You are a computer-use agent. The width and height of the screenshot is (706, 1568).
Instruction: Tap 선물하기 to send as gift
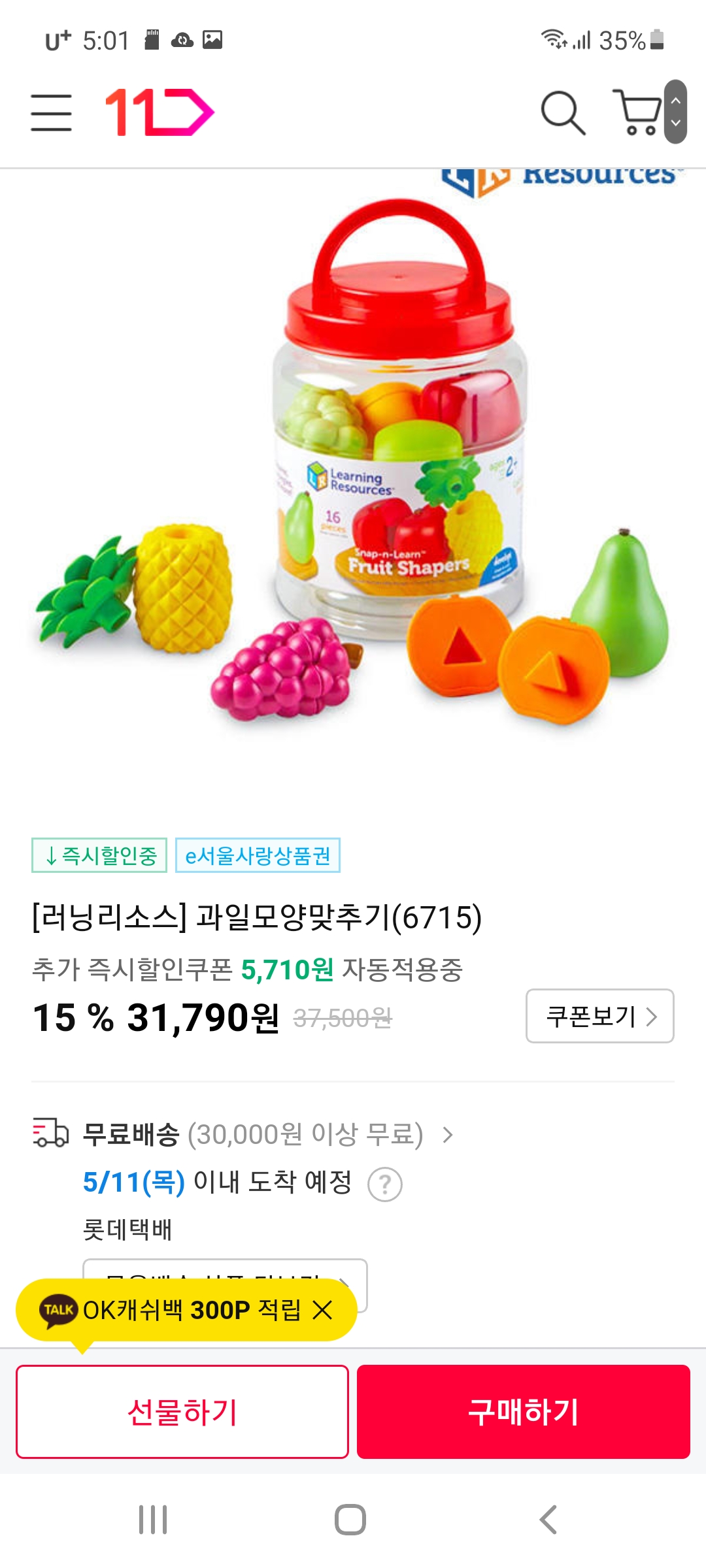pos(182,1411)
